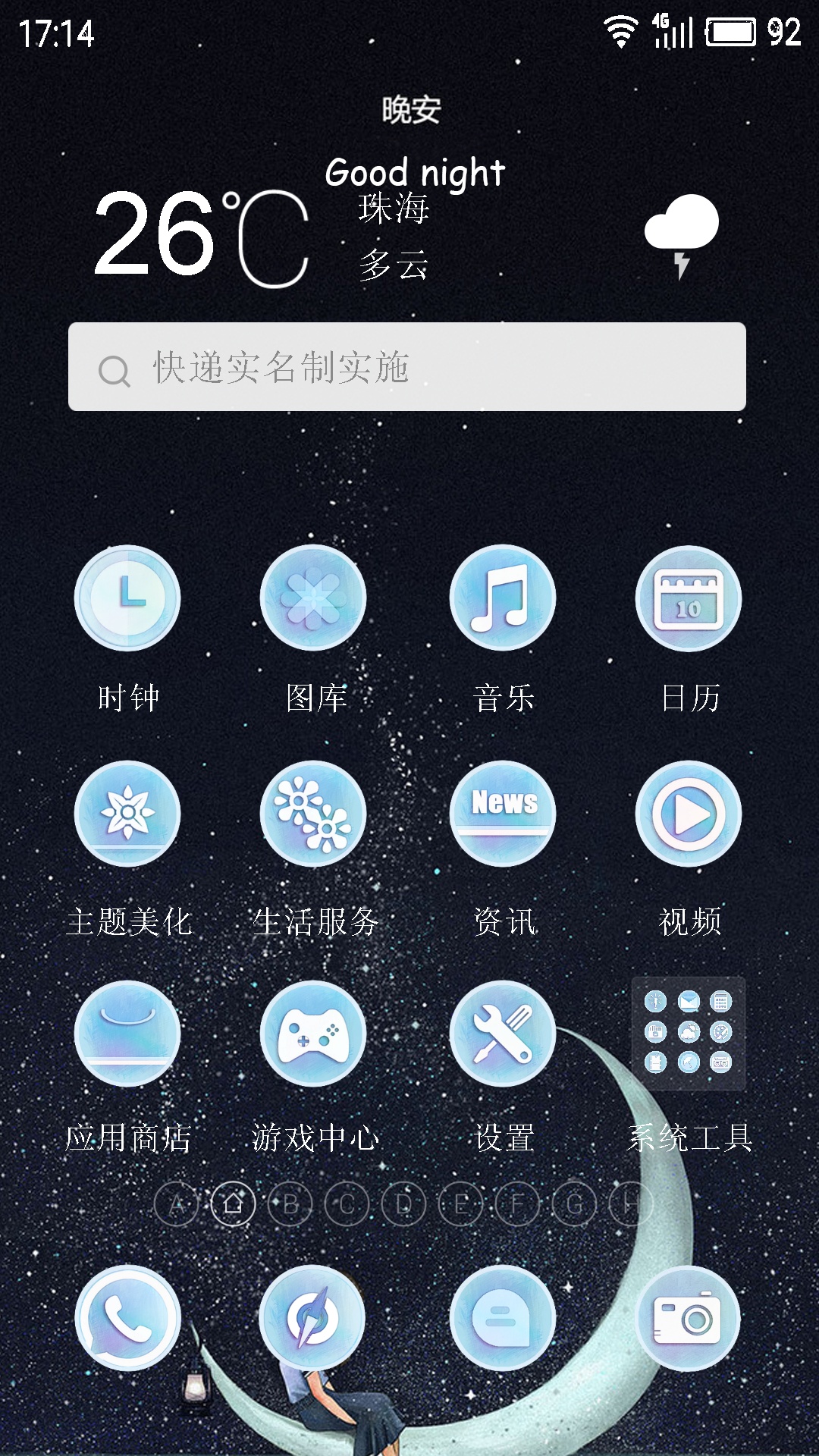Image resolution: width=819 pixels, height=1456 pixels.
Task: Open the phone dialer in the dock
Action: pyautogui.click(x=127, y=1318)
